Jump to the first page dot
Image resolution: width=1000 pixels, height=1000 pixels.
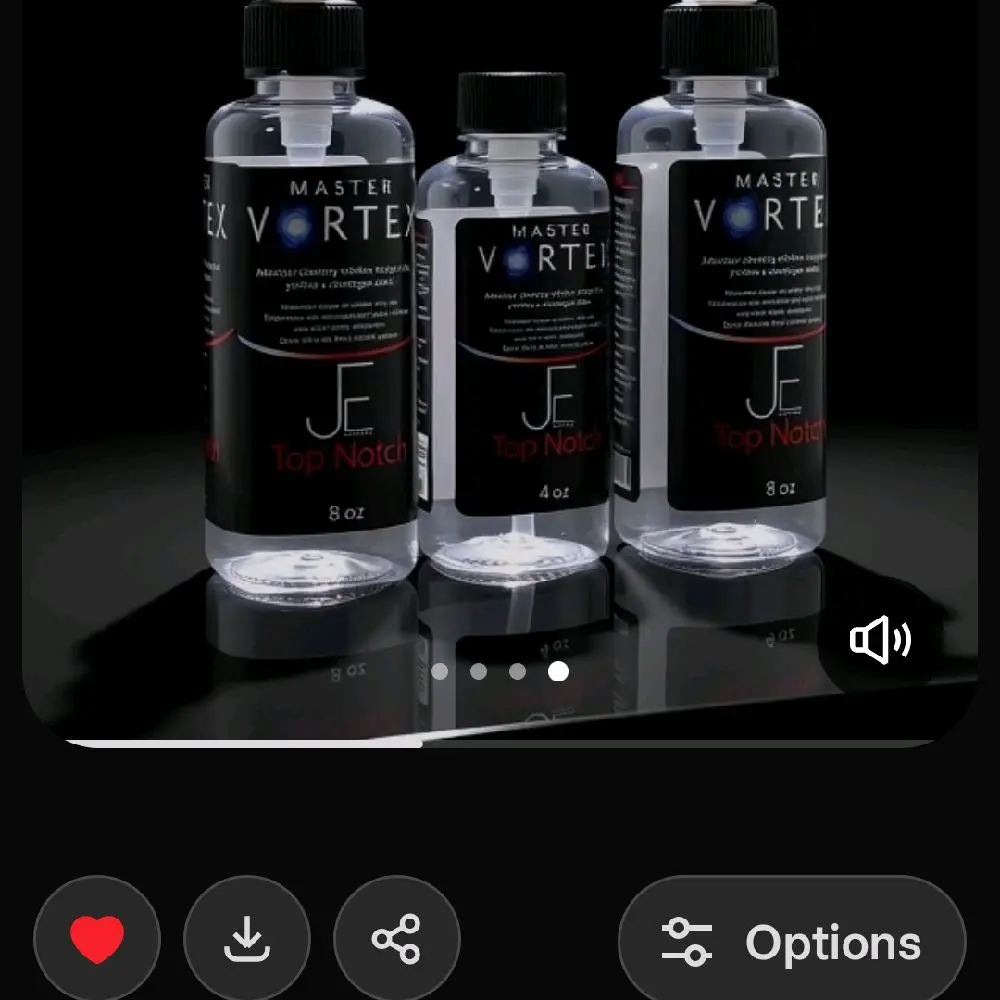pyautogui.click(x=439, y=672)
